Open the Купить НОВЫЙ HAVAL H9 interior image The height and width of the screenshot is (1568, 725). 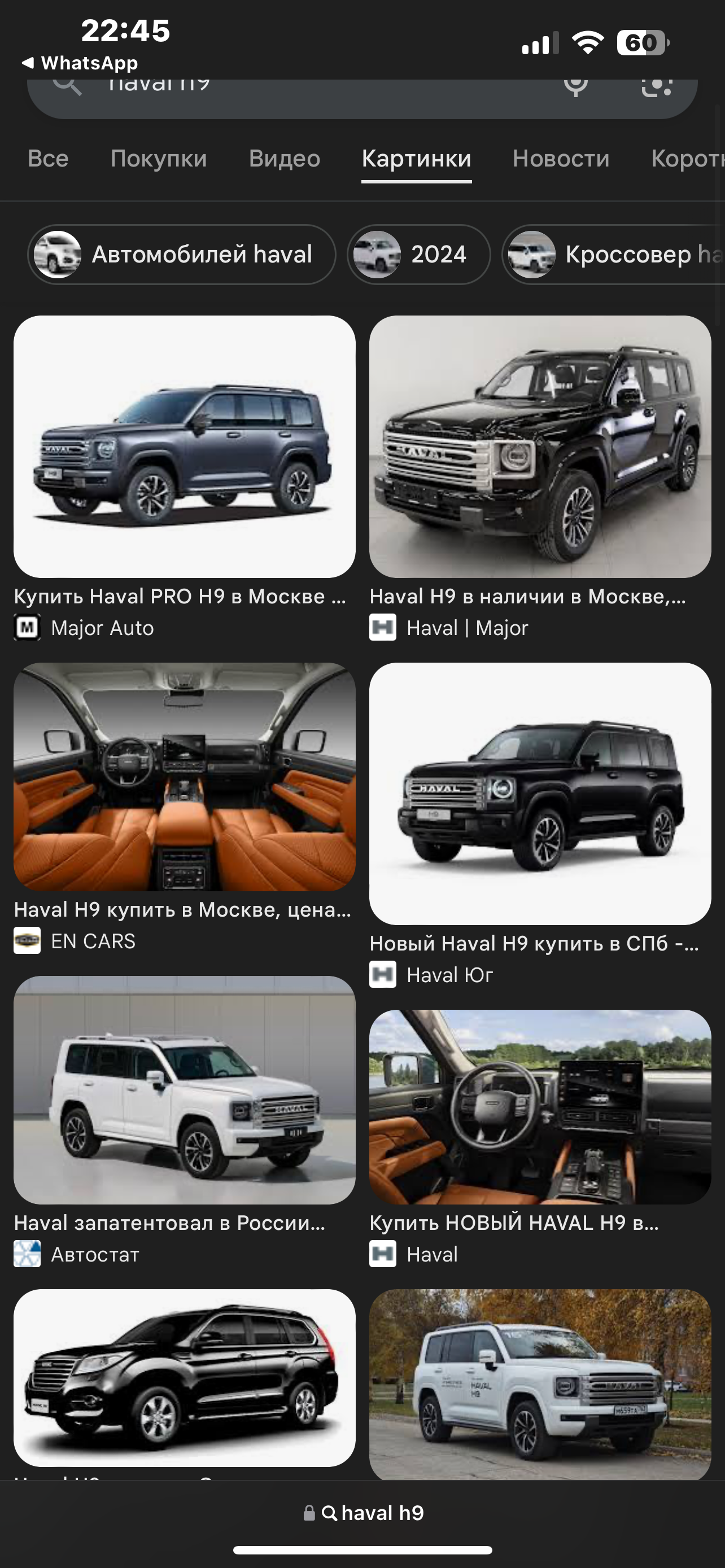click(540, 1107)
